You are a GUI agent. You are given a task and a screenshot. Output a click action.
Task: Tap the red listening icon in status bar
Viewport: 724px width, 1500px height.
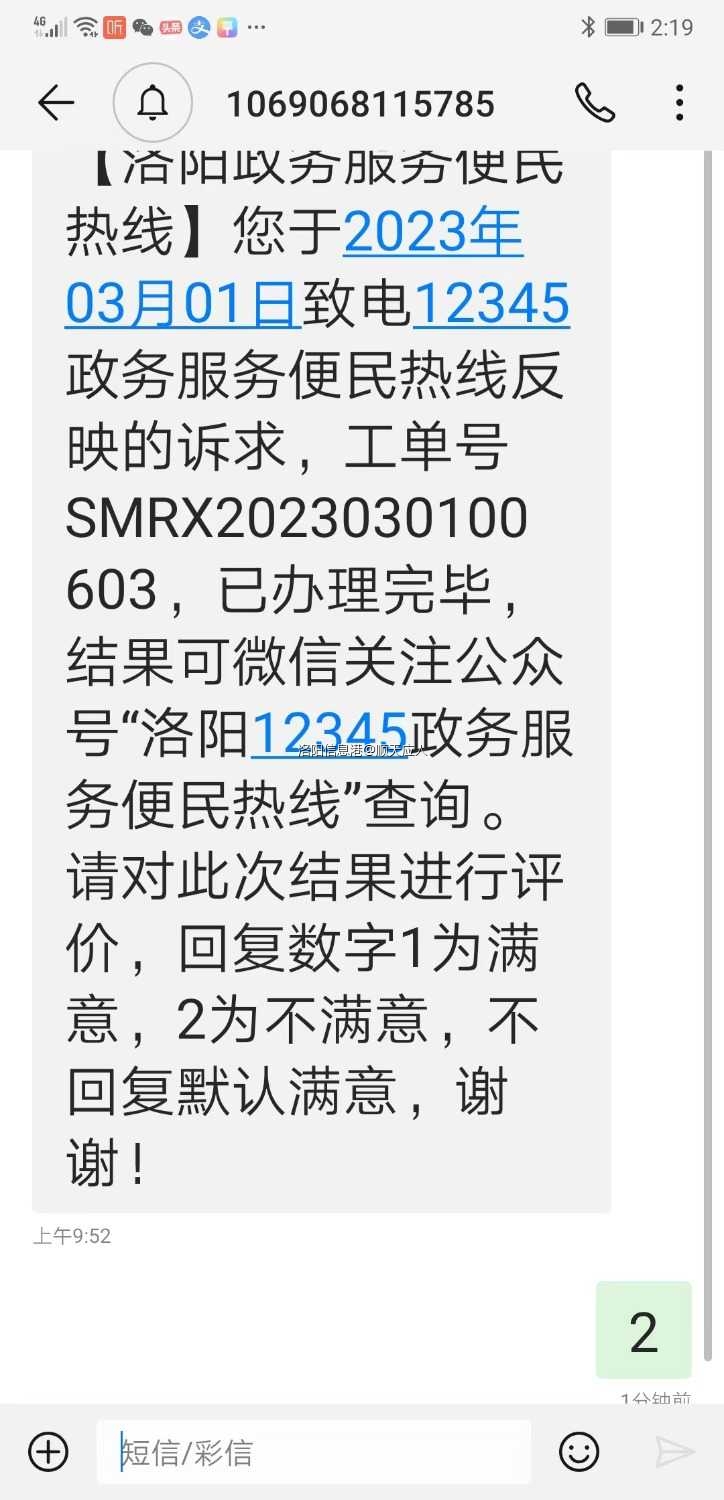113,27
